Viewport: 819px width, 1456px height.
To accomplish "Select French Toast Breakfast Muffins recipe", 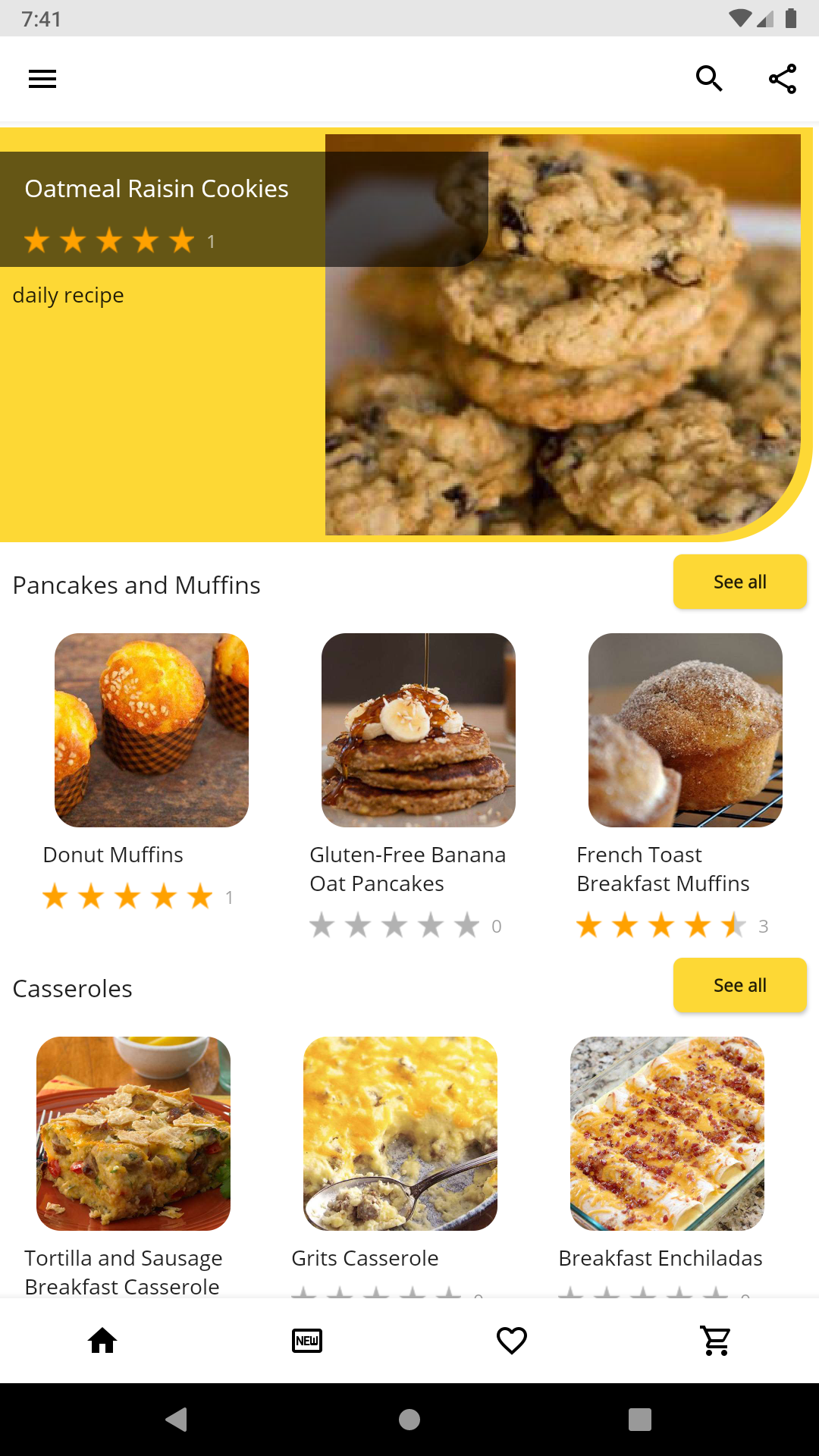I will [x=685, y=730].
